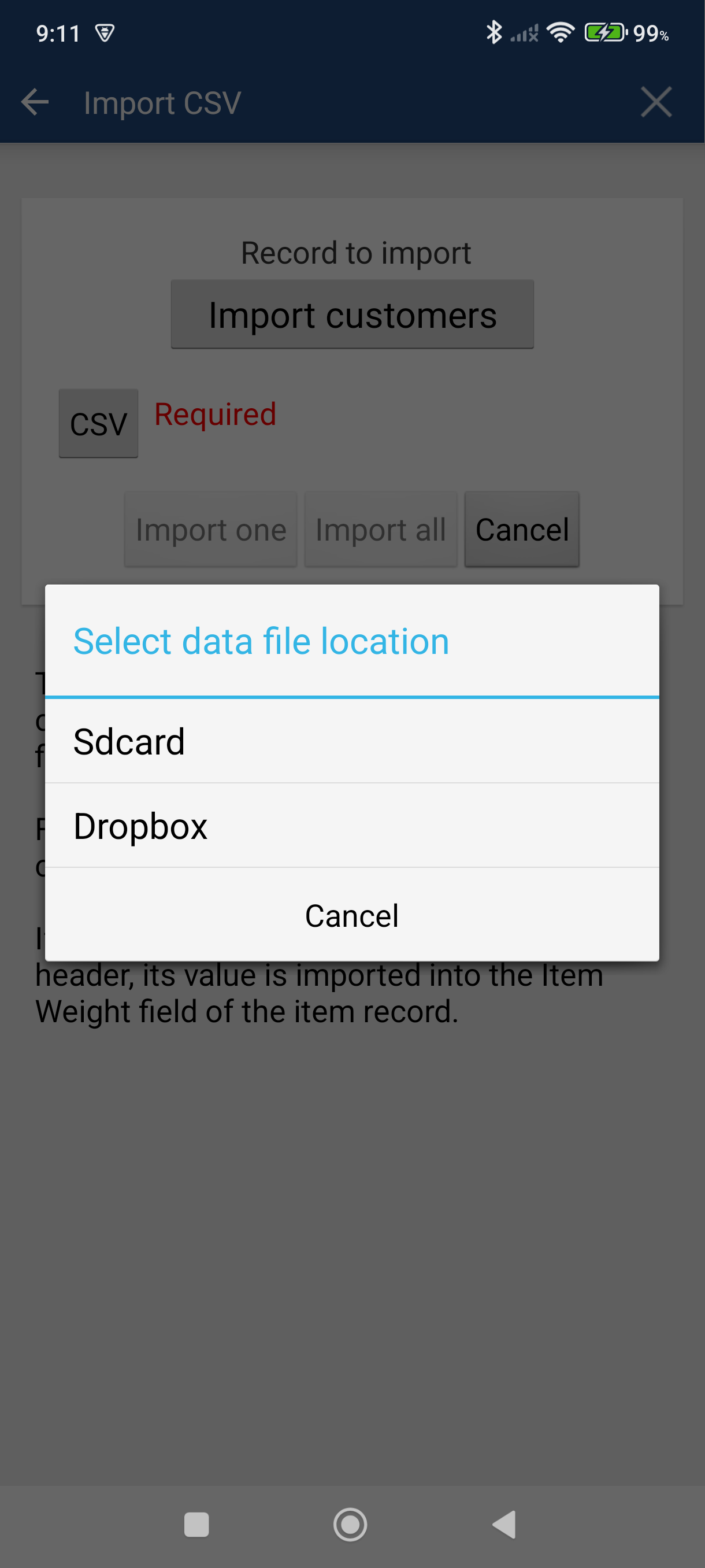Viewport: 705px width, 1568px height.
Task: Choose Dropbox as data file location
Action: click(351, 826)
